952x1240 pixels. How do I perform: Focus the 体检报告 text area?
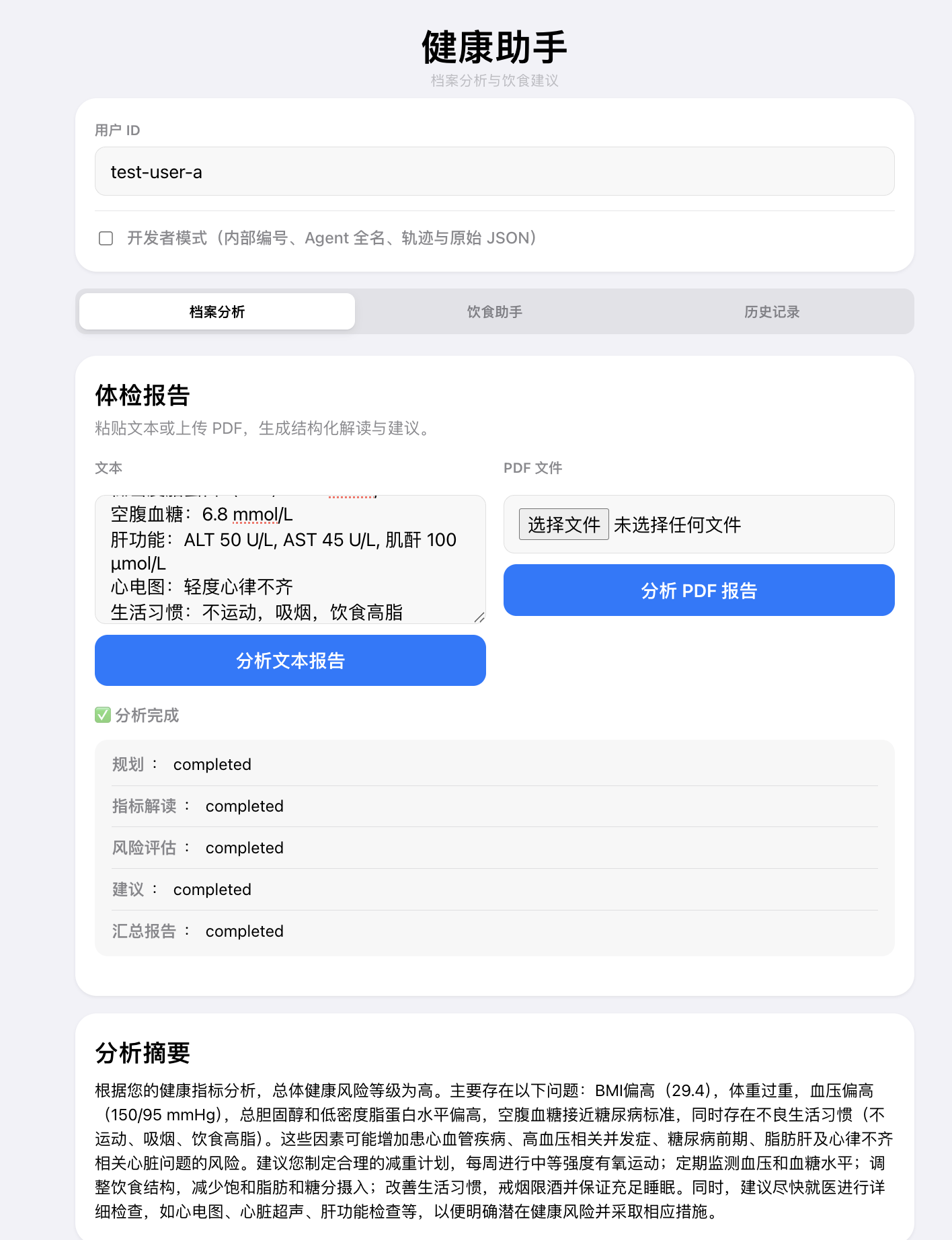coord(290,559)
